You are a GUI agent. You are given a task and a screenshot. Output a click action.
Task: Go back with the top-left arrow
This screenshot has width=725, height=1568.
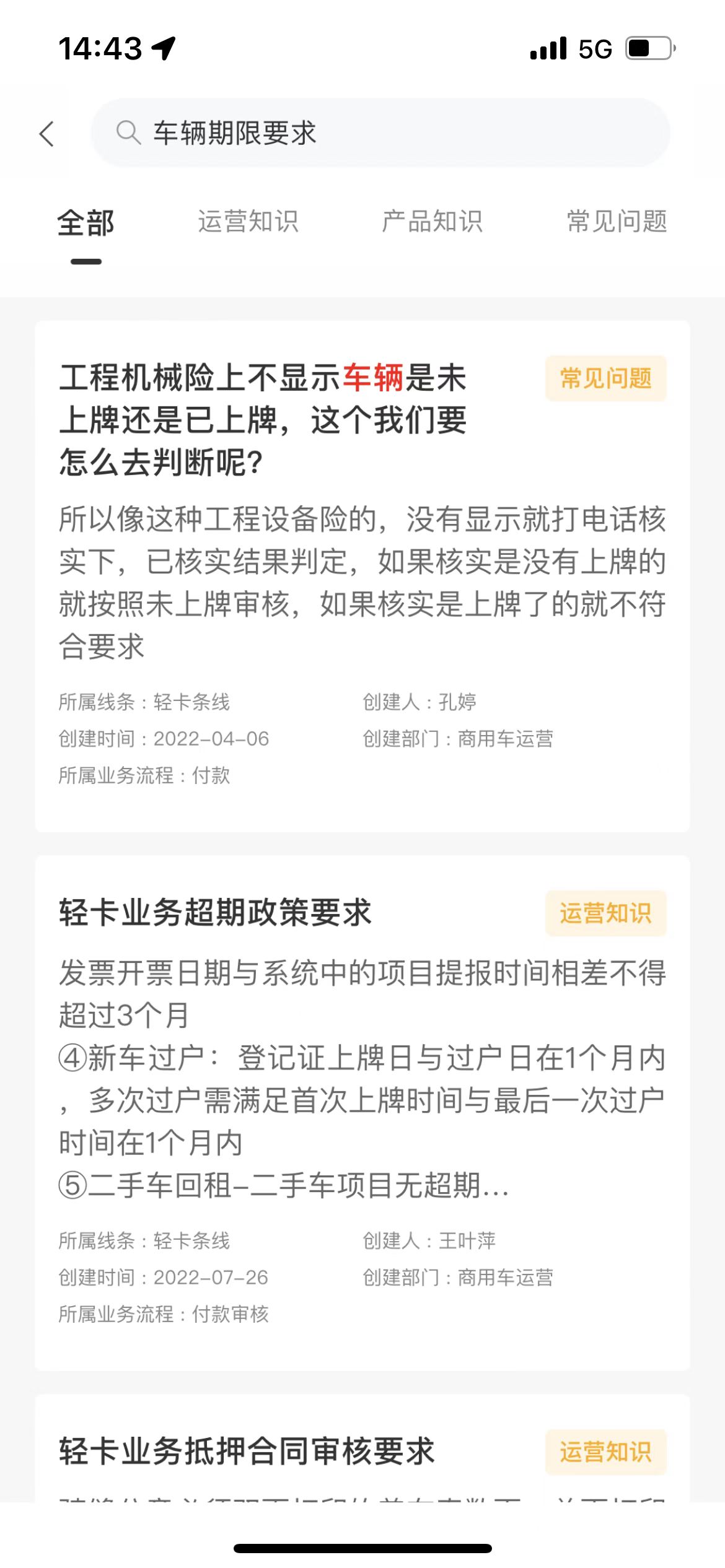coord(47,133)
